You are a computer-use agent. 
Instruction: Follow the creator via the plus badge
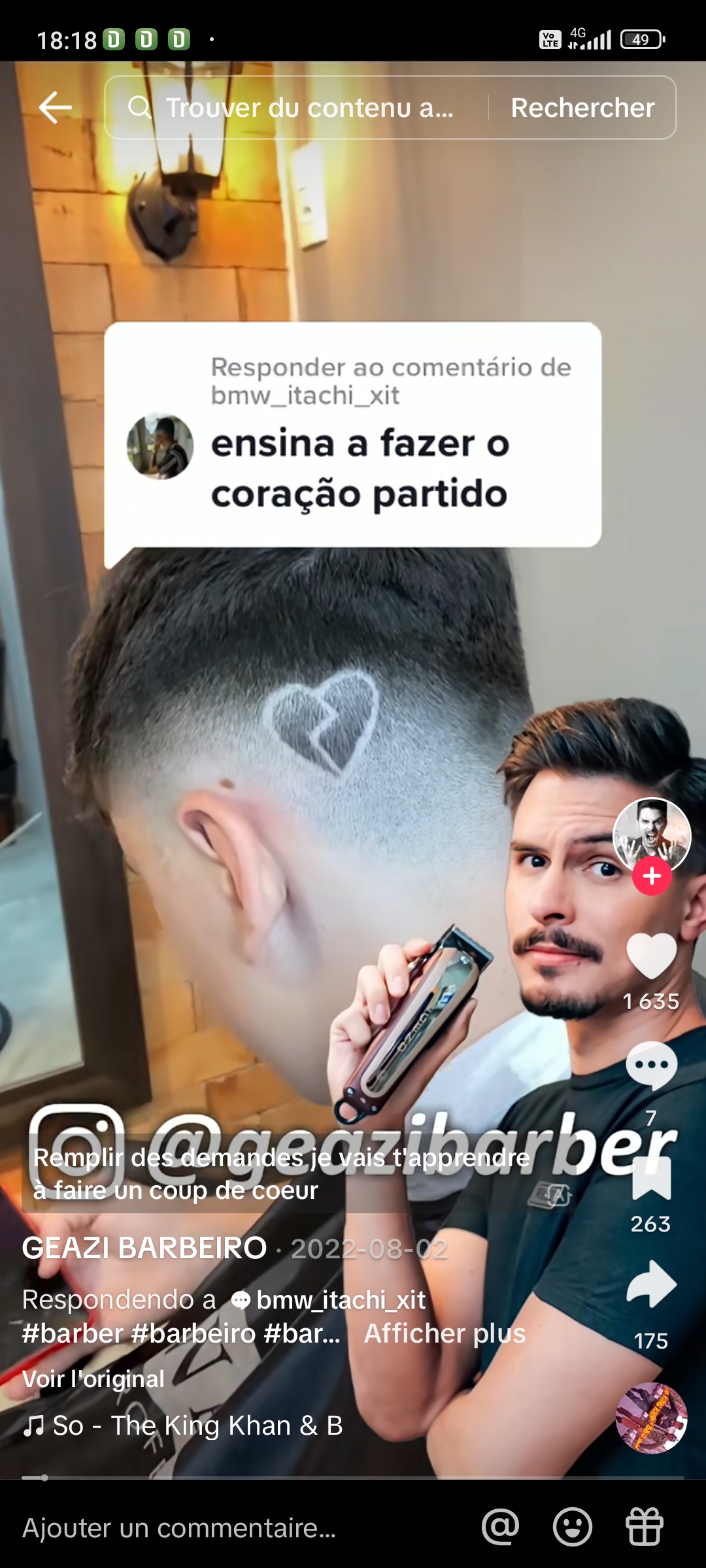click(x=652, y=876)
